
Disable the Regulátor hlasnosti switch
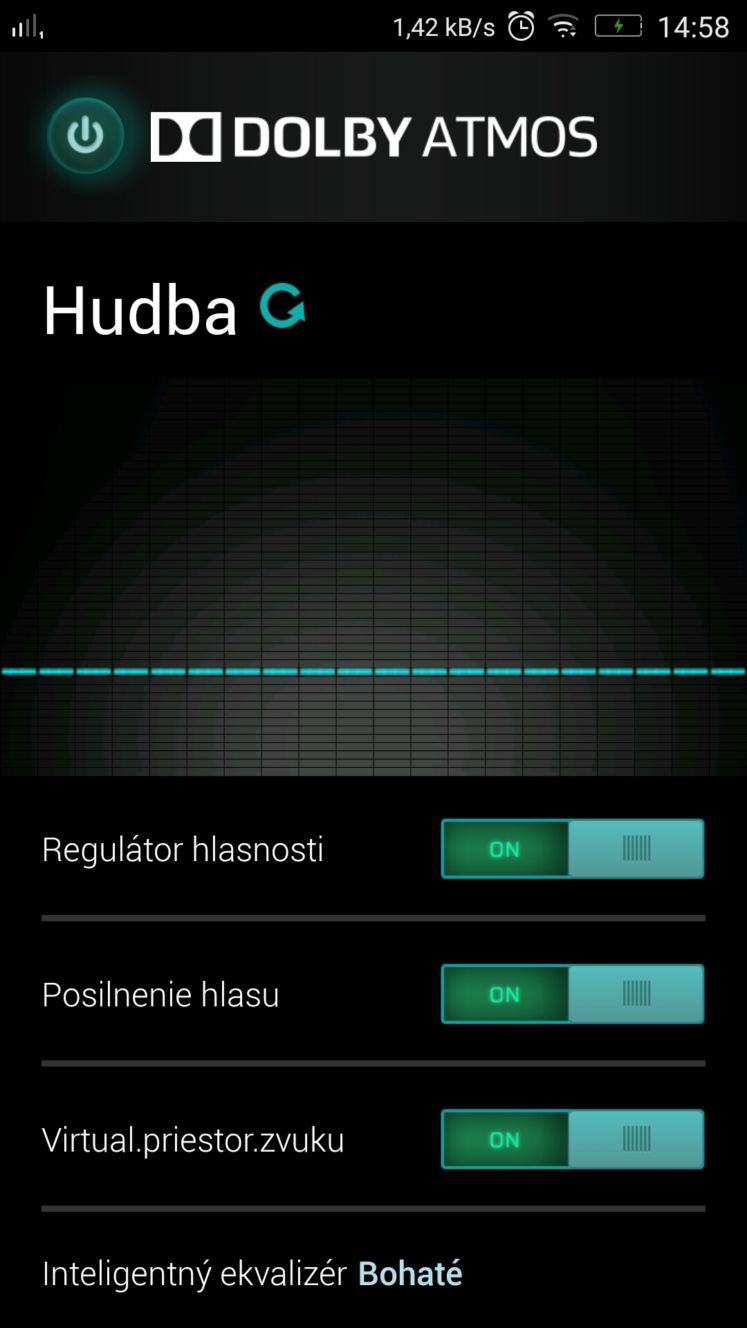click(572, 849)
